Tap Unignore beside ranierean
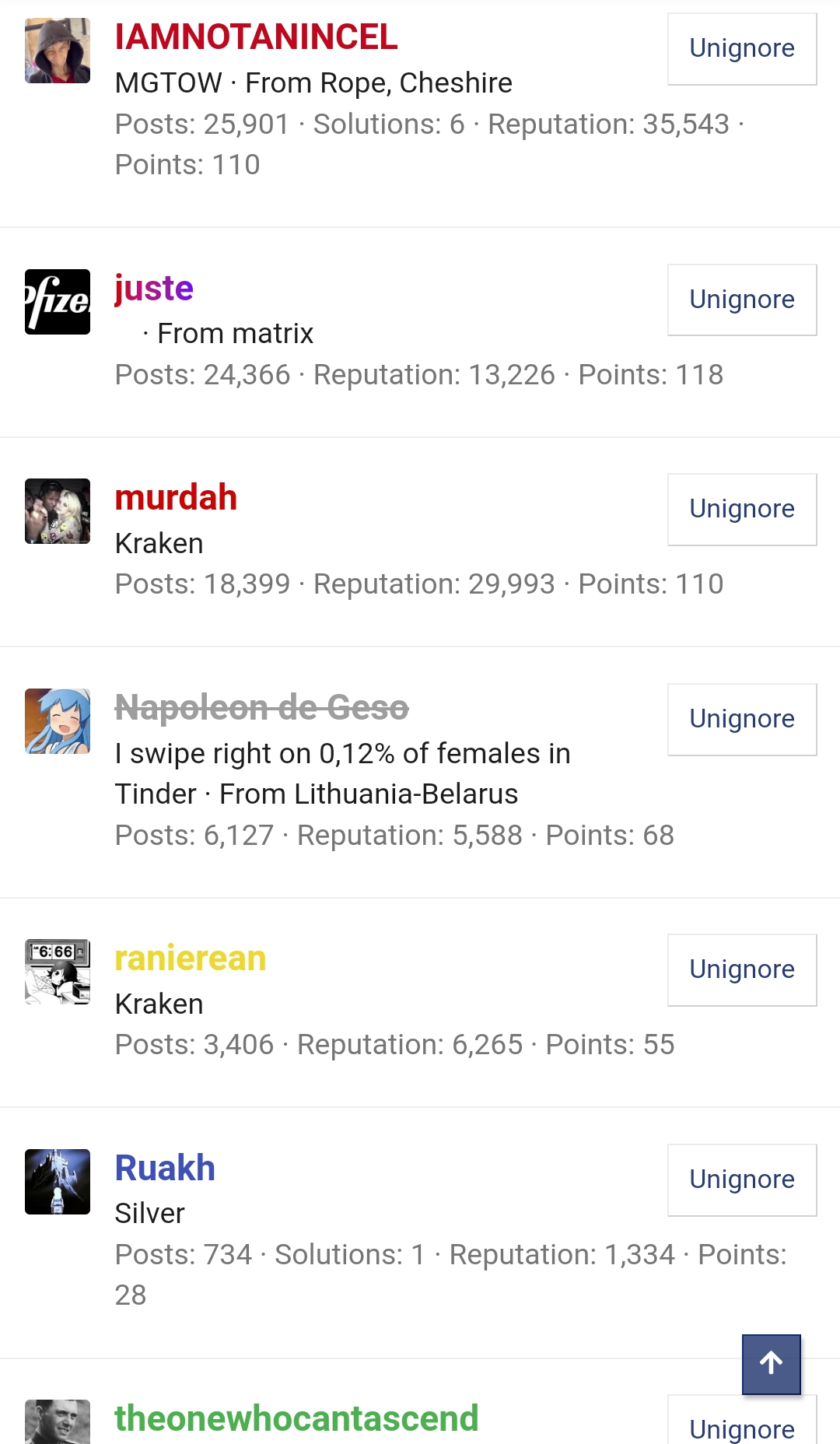The width and height of the screenshot is (840, 1444). point(741,969)
